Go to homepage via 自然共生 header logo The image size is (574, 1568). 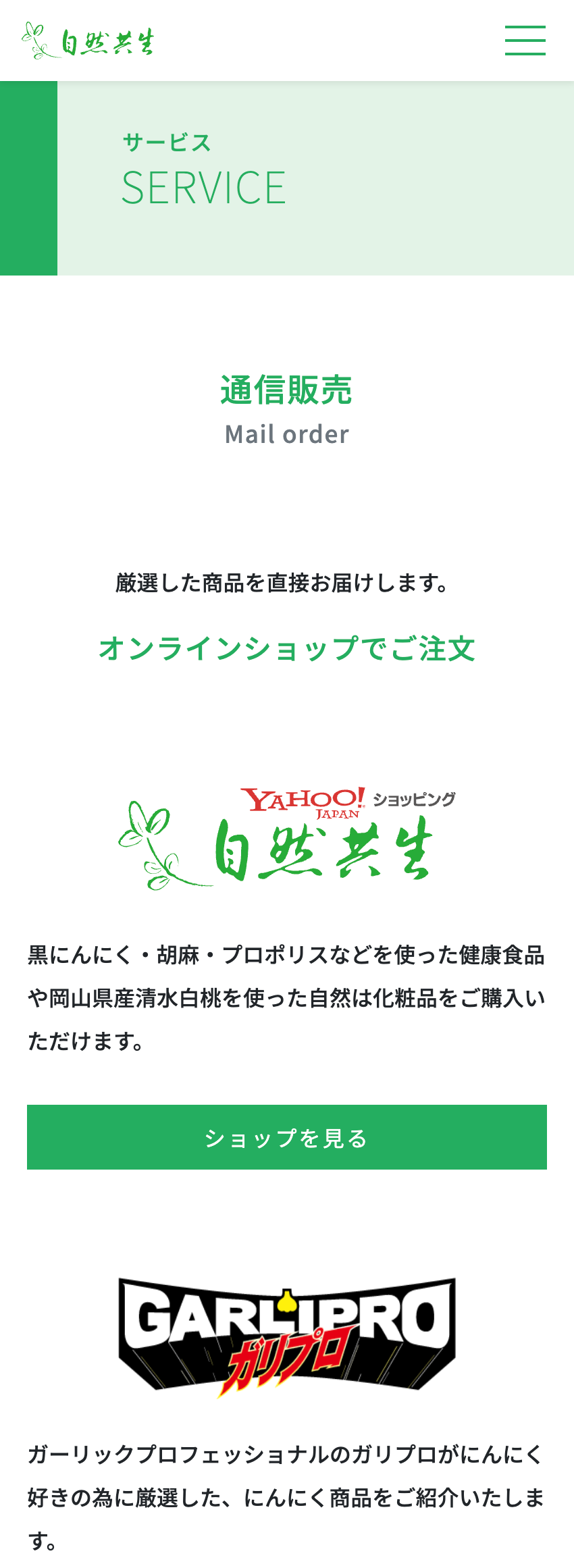click(88, 41)
